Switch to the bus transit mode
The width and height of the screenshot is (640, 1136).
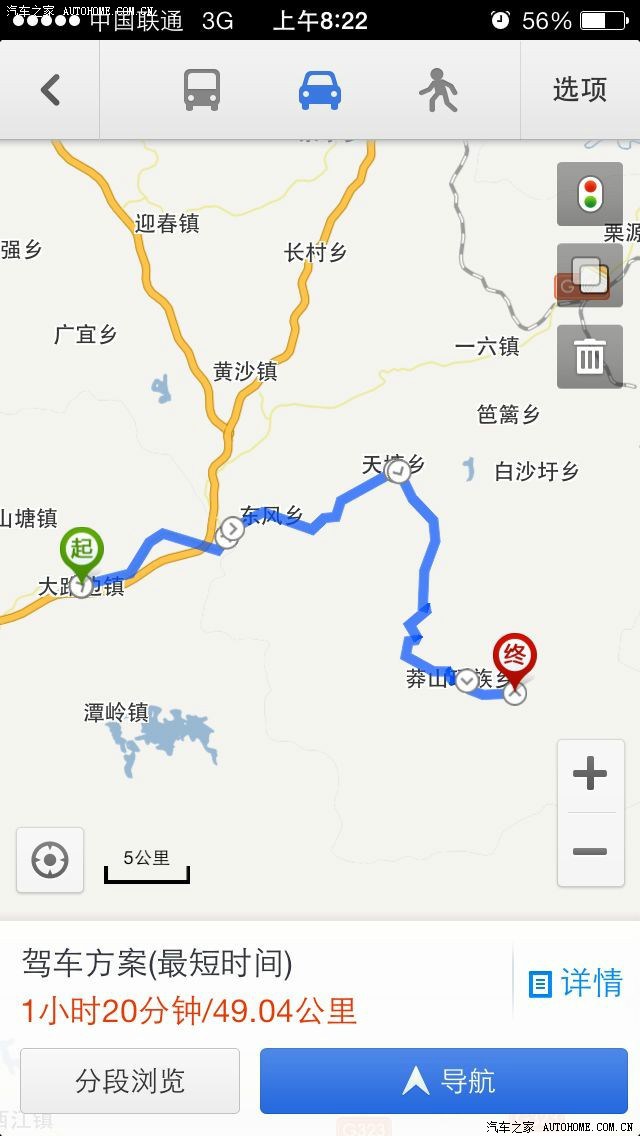tap(201, 90)
